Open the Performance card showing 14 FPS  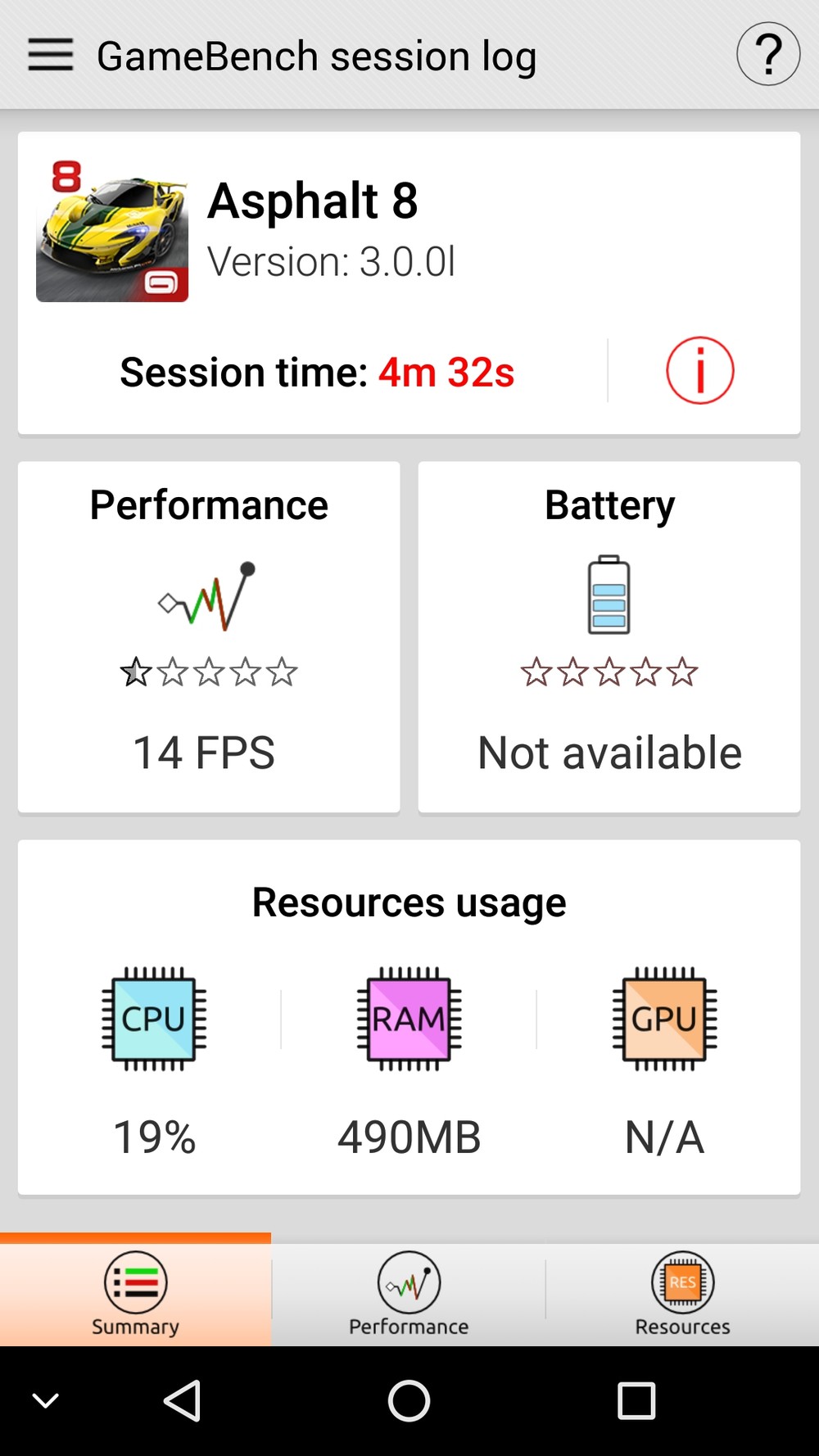click(209, 636)
